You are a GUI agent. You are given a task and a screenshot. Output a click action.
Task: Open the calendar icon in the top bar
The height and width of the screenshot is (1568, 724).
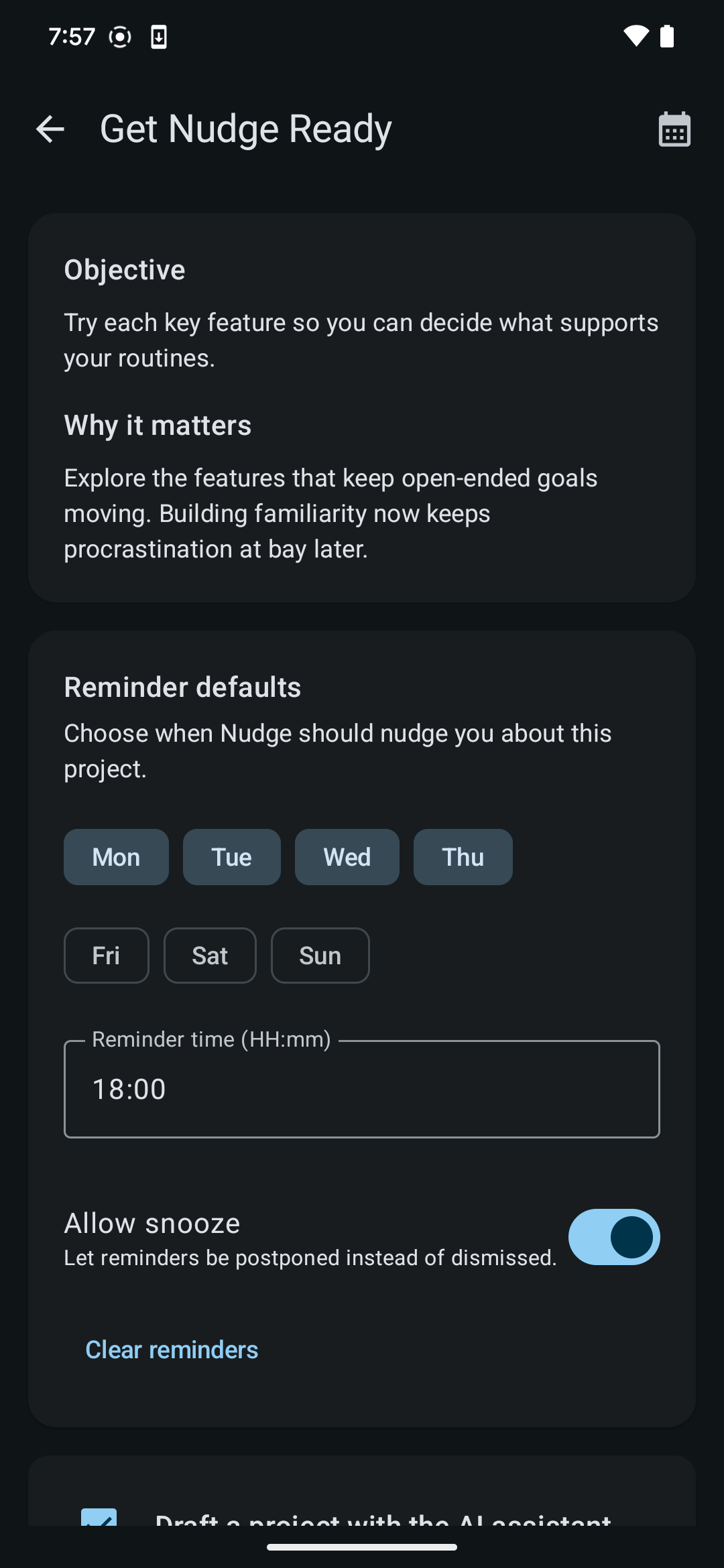674,129
